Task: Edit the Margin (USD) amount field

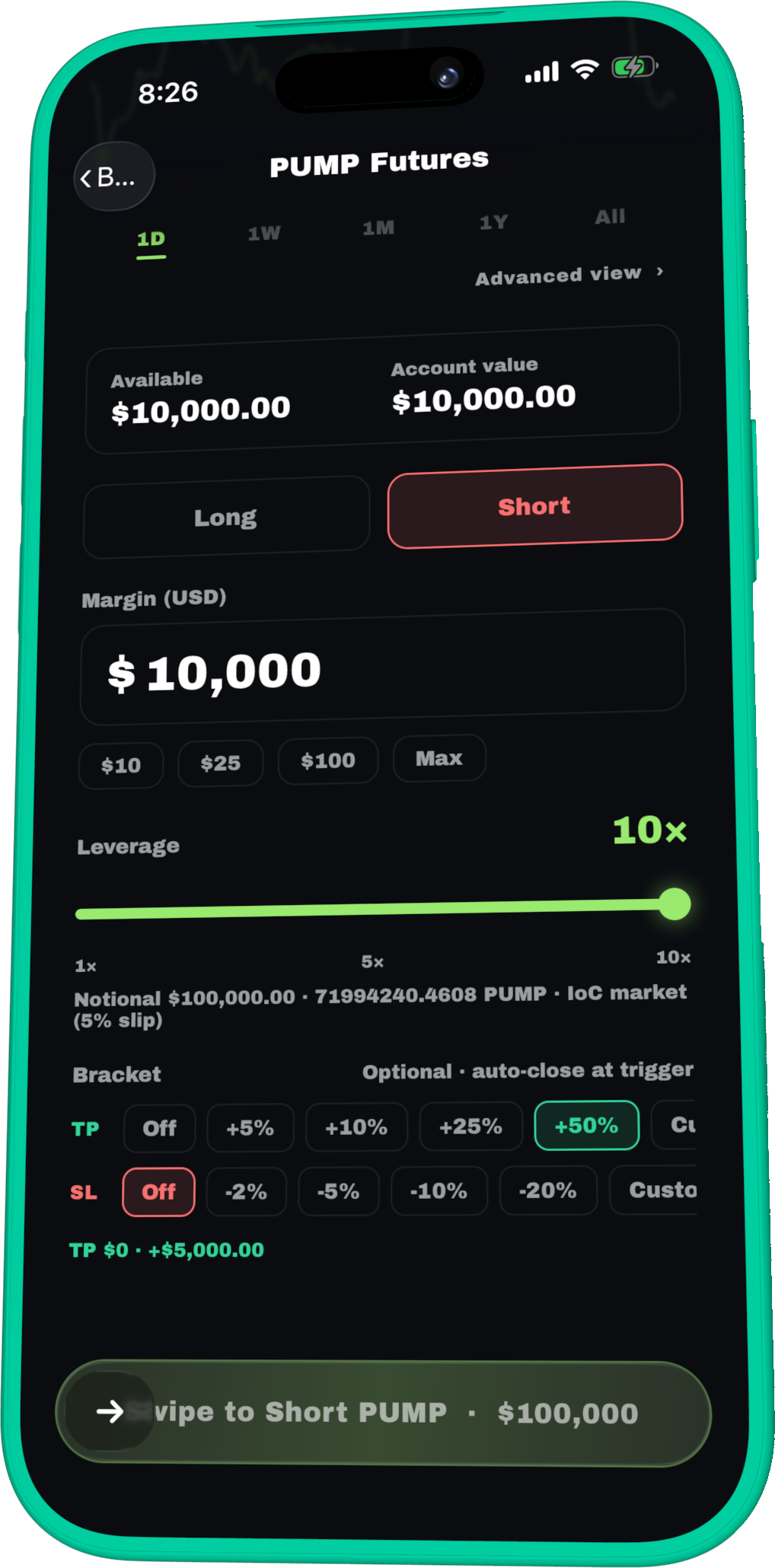Action: (x=383, y=667)
